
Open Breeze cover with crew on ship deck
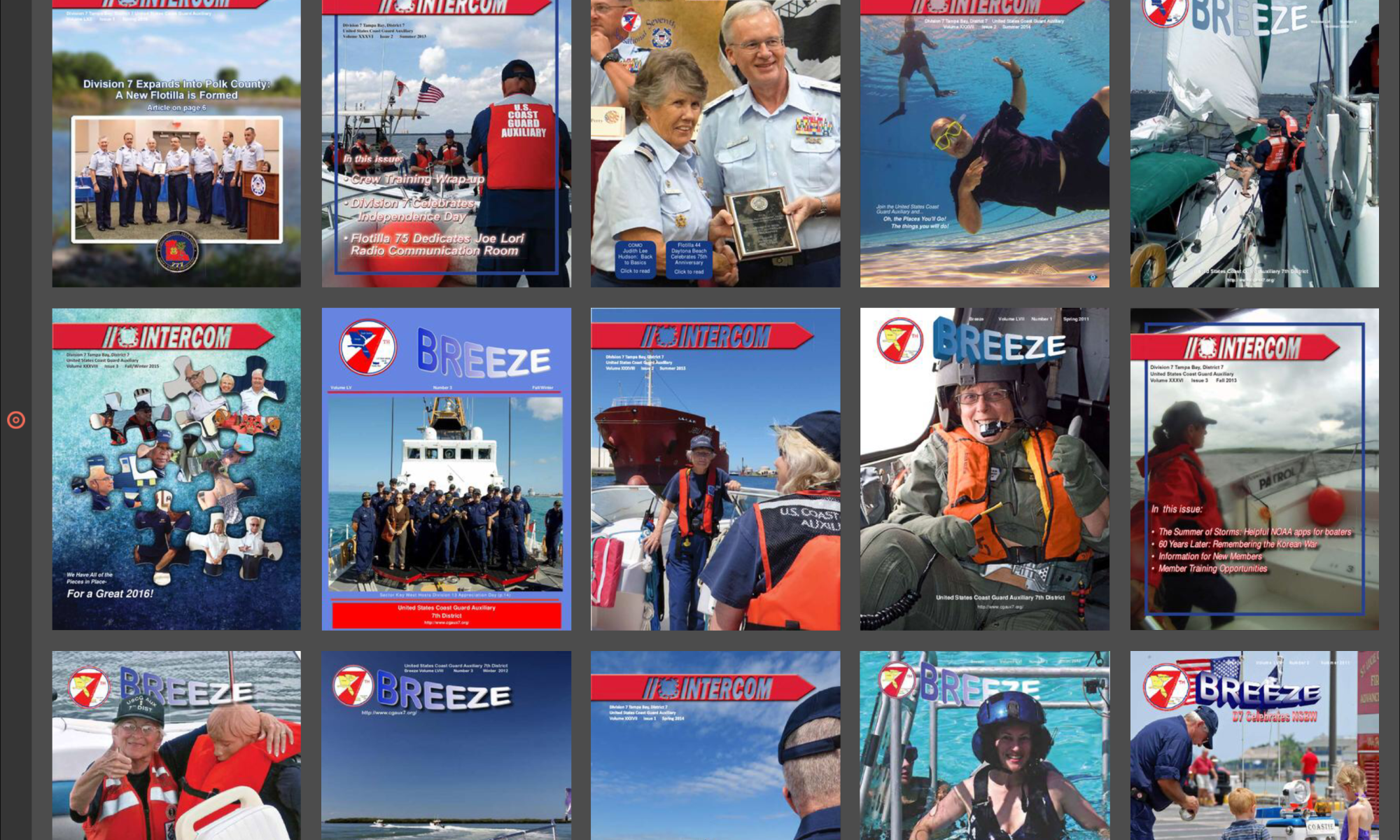click(446, 469)
